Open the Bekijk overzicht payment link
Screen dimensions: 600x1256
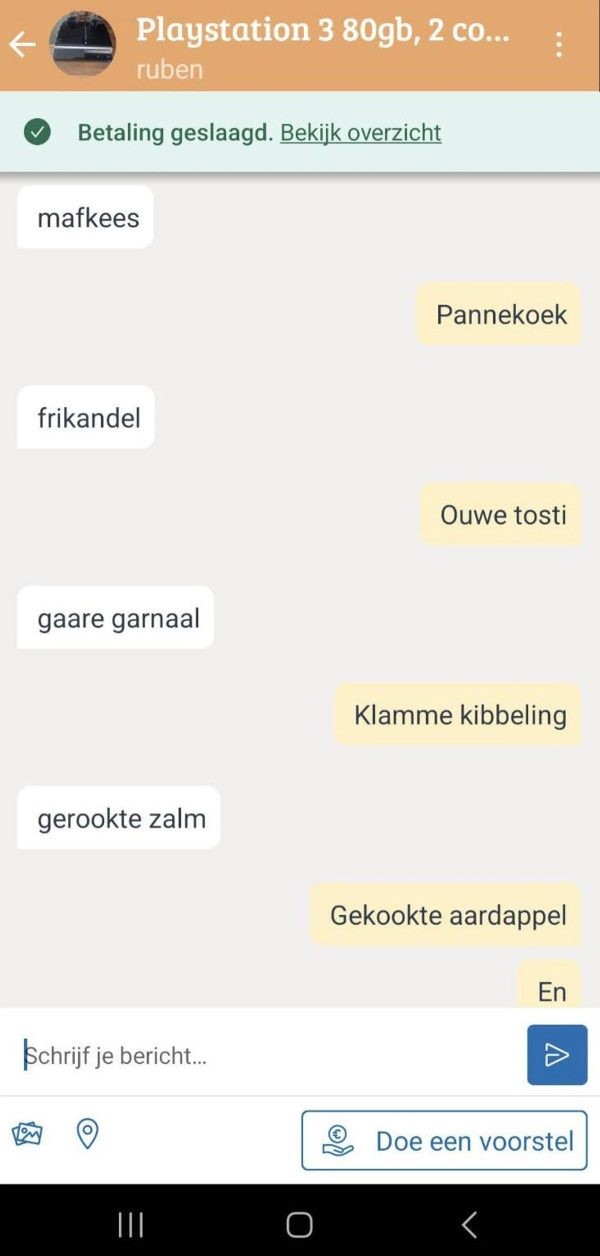(x=360, y=133)
